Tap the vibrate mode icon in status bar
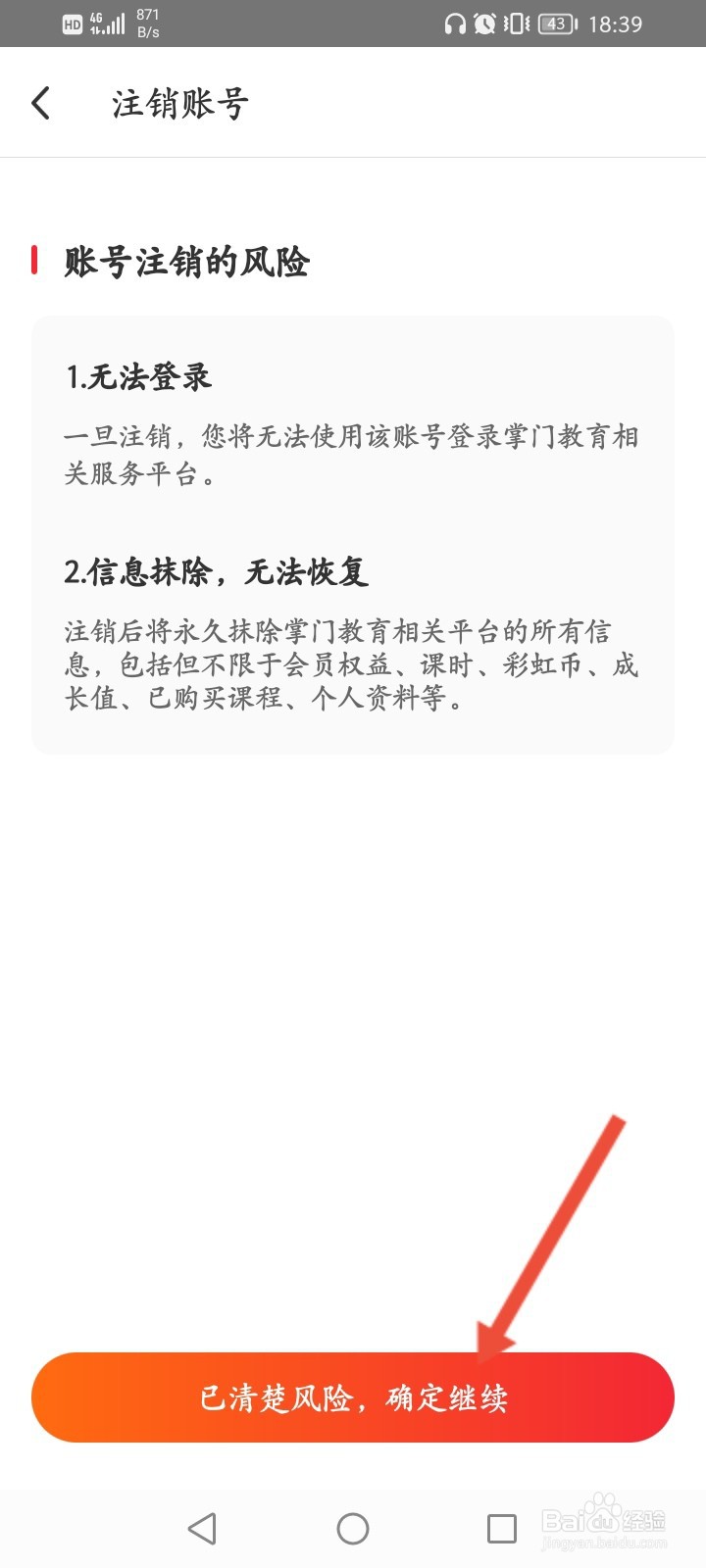The width and height of the screenshot is (706, 1568). click(x=511, y=24)
